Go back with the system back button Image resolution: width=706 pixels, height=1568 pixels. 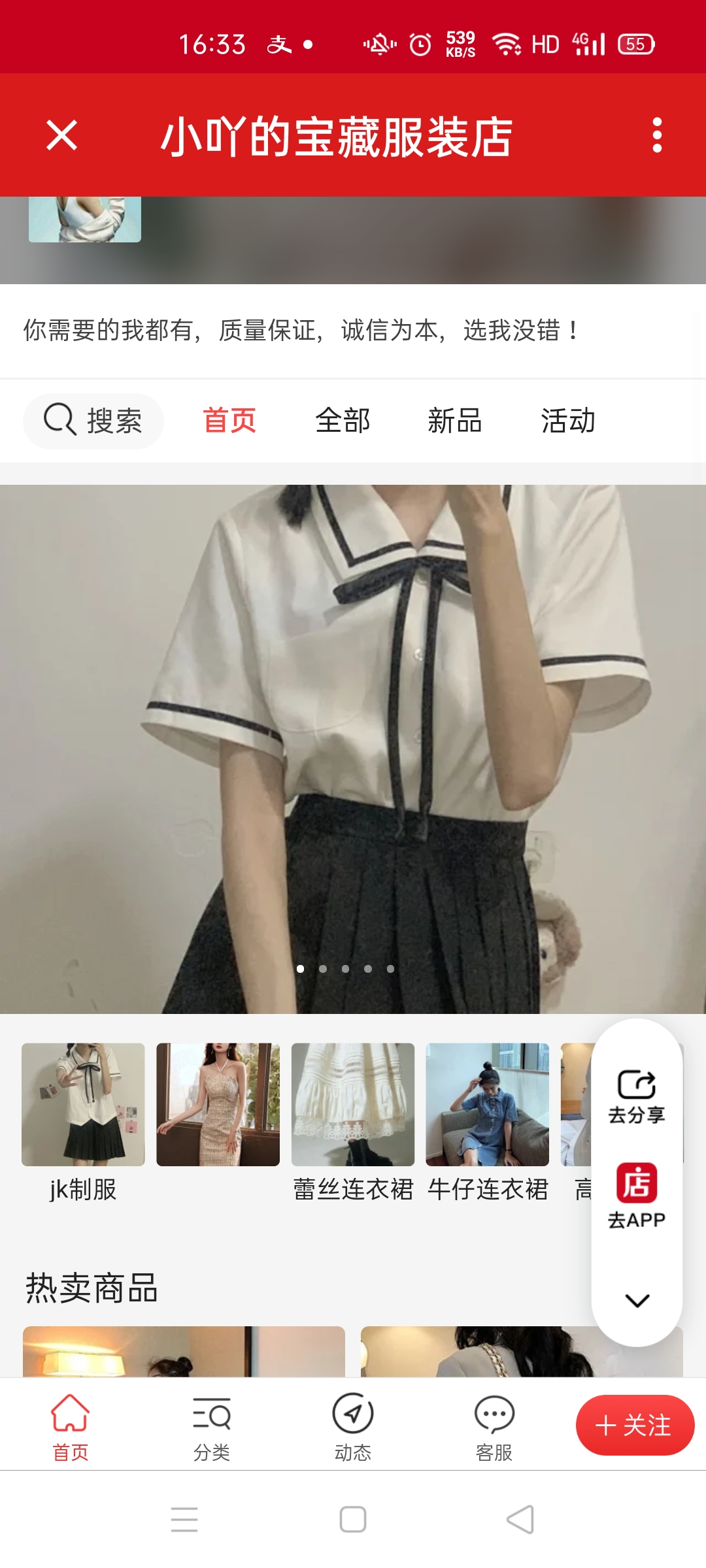point(520,1519)
